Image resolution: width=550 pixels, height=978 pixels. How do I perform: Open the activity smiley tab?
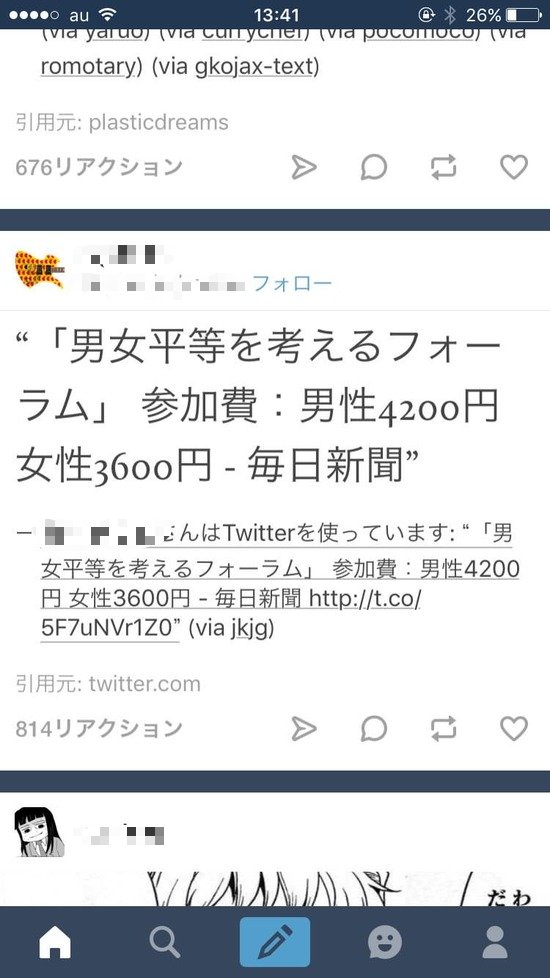pos(385,942)
